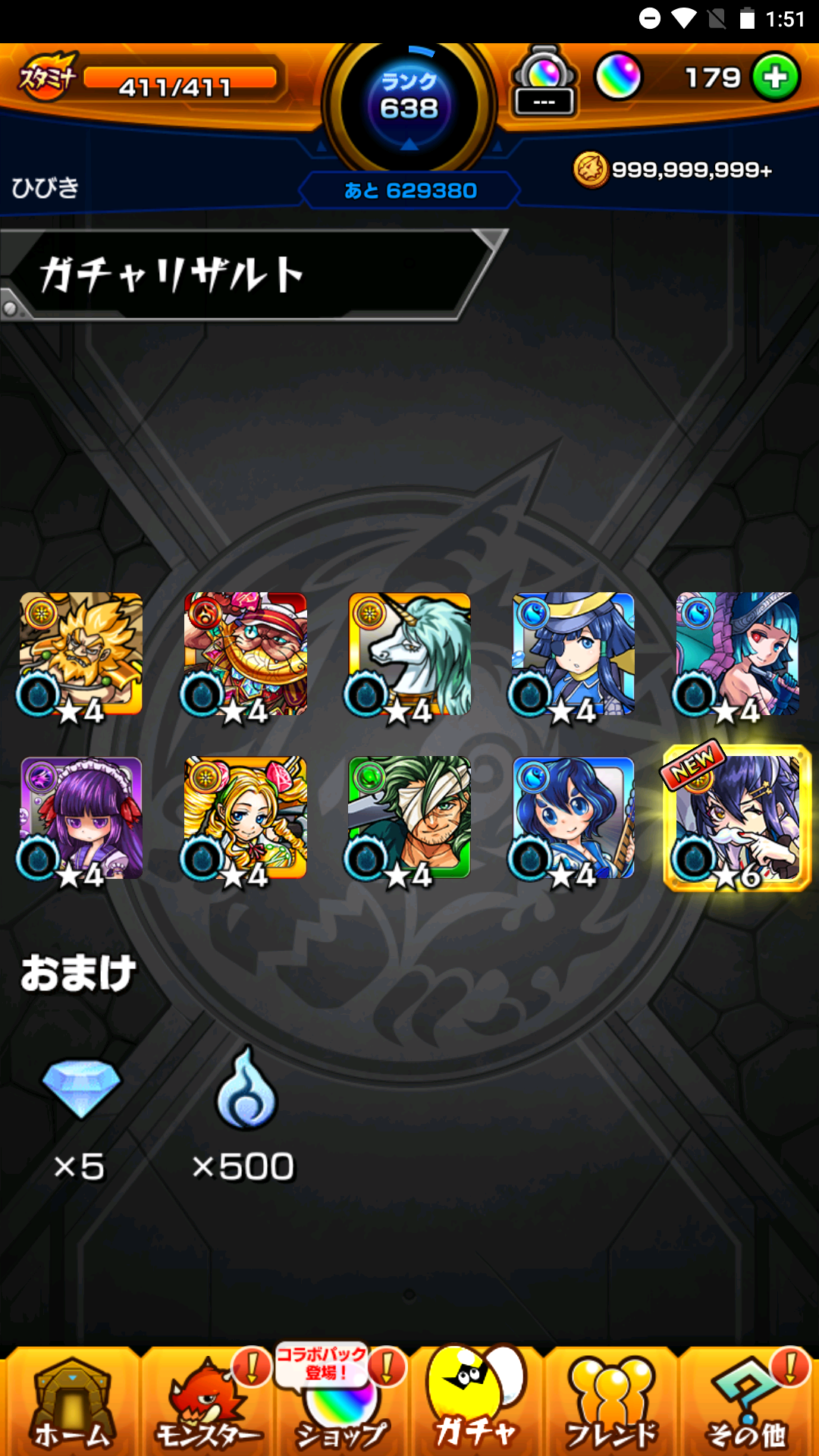Image resolution: width=819 pixels, height=1456 pixels.
Task: Tap the green plus button to add orbs
Action: [775, 77]
